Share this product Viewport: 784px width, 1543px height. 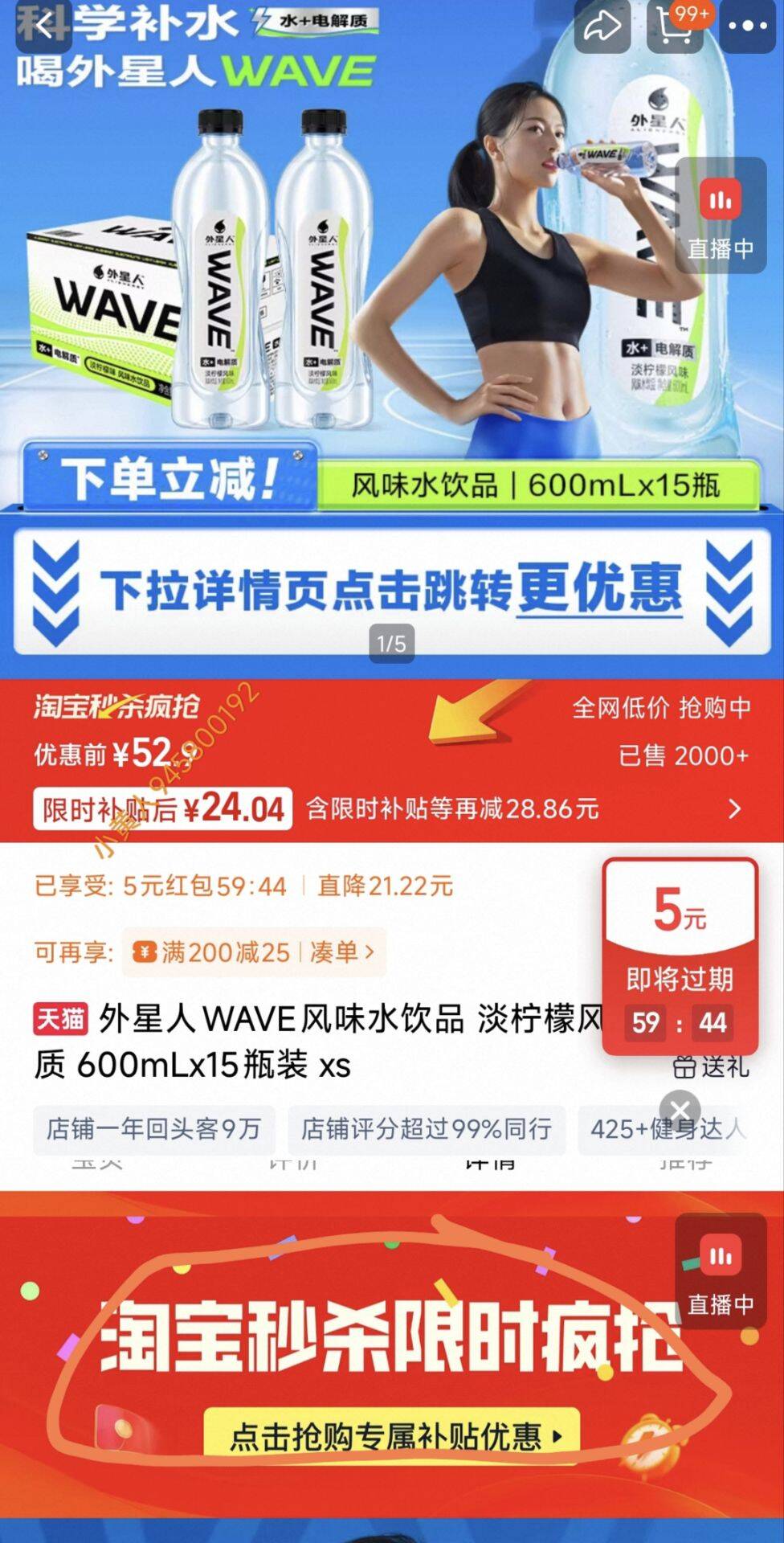pos(602,27)
